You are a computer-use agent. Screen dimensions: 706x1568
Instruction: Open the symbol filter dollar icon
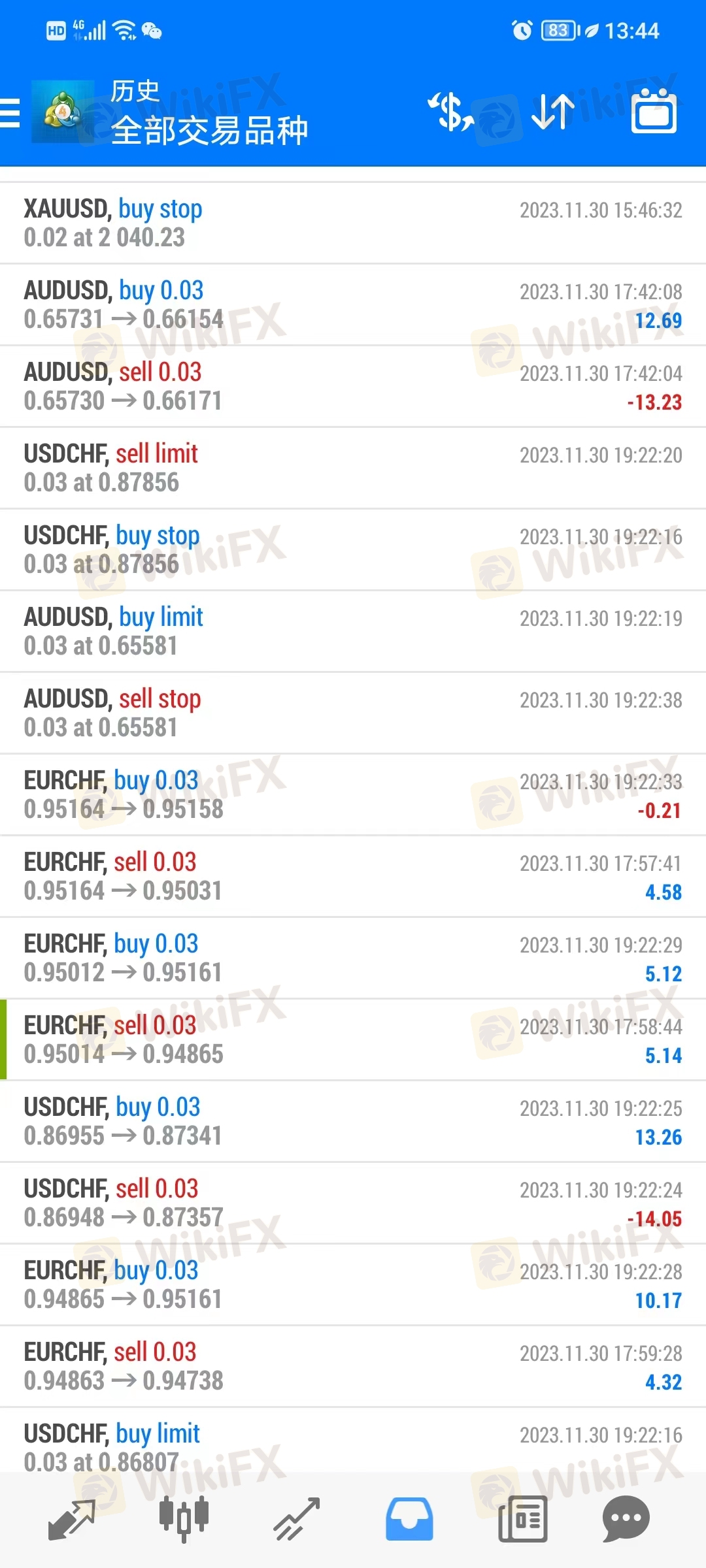click(451, 112)
